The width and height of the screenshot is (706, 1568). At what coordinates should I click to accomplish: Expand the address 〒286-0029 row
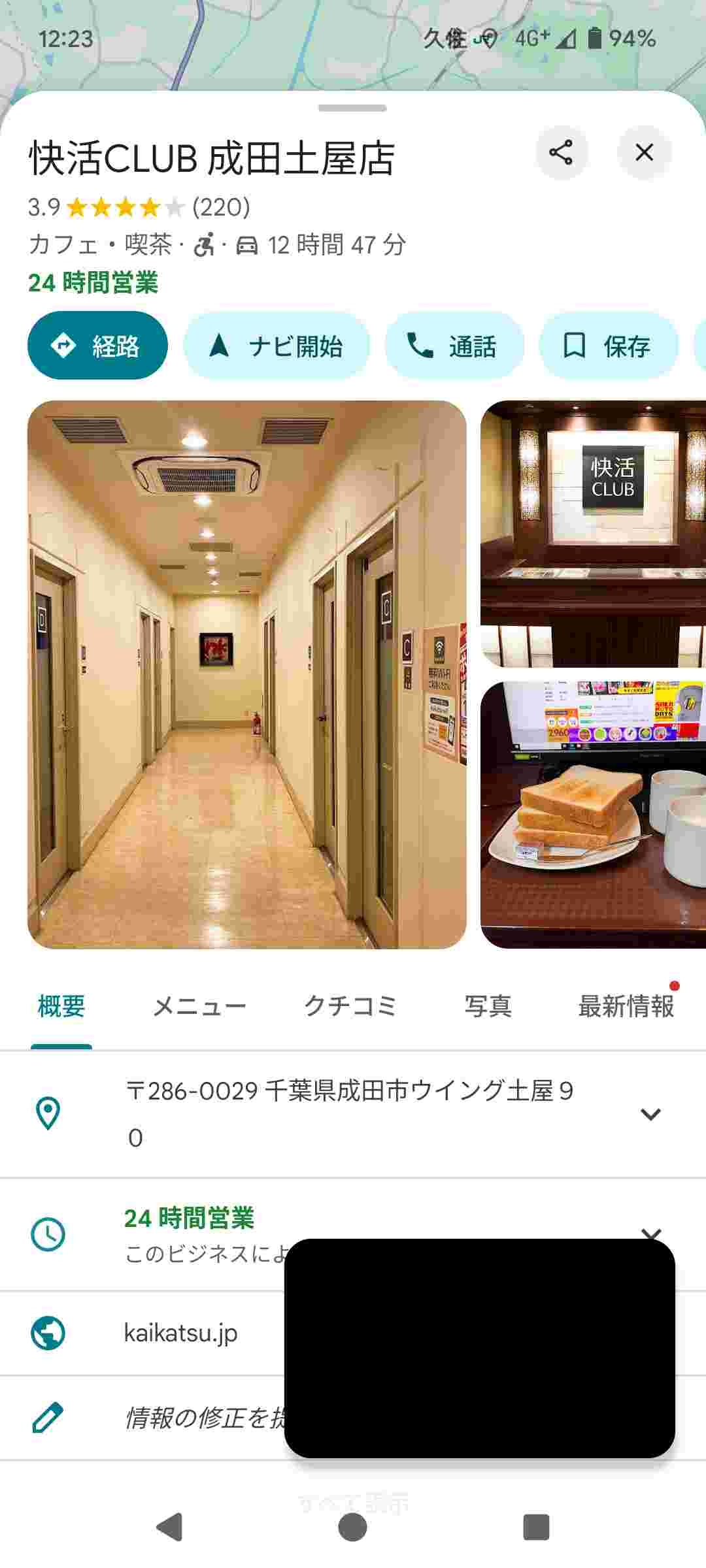650,1114
